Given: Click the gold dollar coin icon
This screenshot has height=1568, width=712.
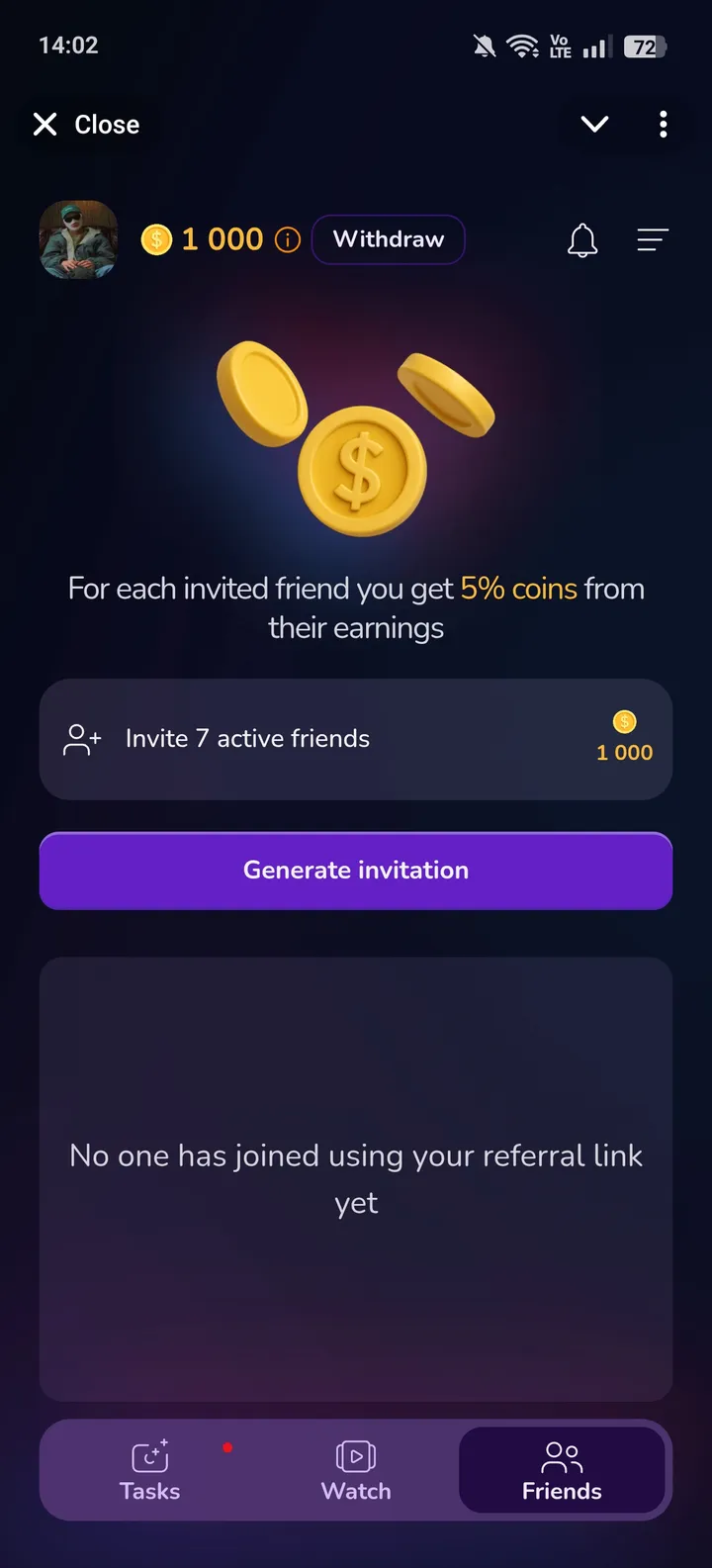Looking at the screenshot, I should [x=155, y=239].
